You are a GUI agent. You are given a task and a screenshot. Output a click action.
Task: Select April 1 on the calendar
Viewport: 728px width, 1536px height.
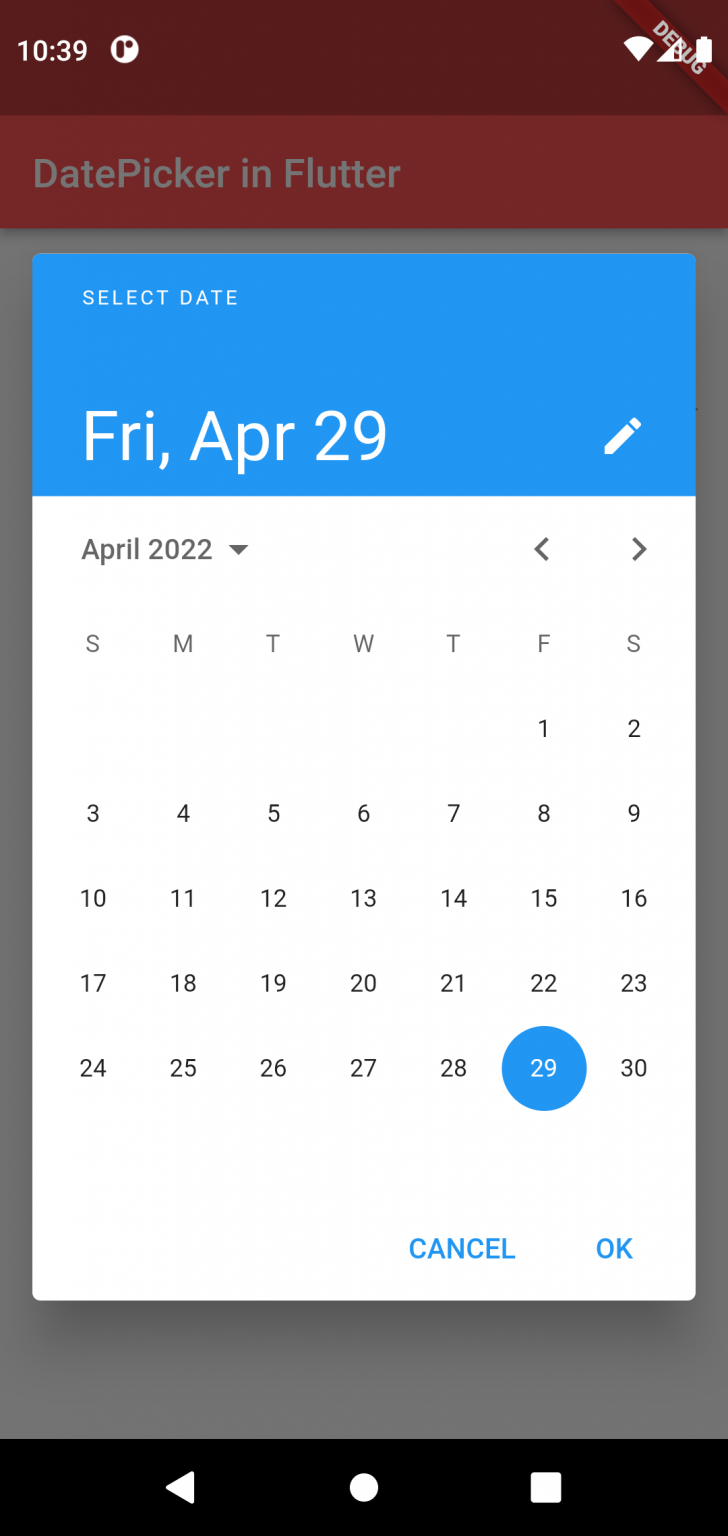point(543,729)
